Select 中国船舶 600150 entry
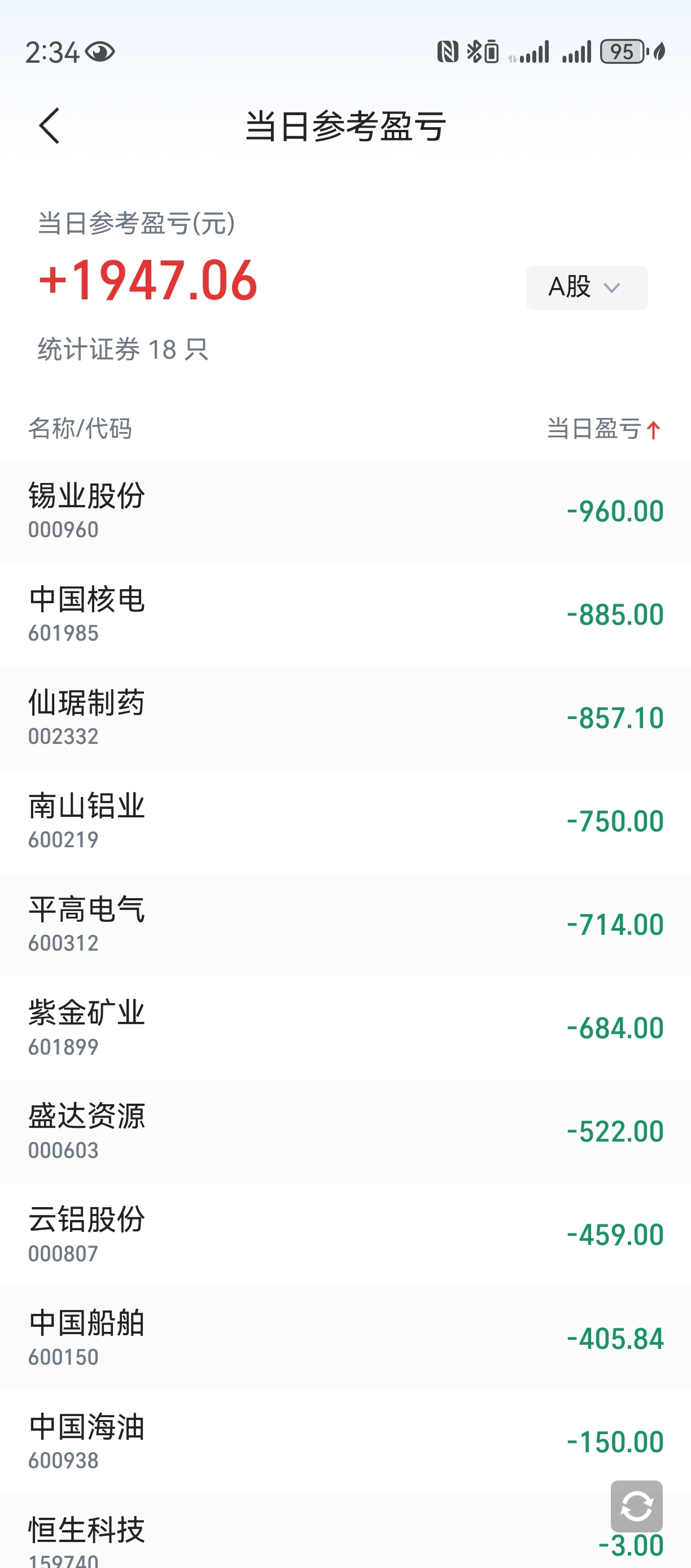 (x=345, y=1339)
